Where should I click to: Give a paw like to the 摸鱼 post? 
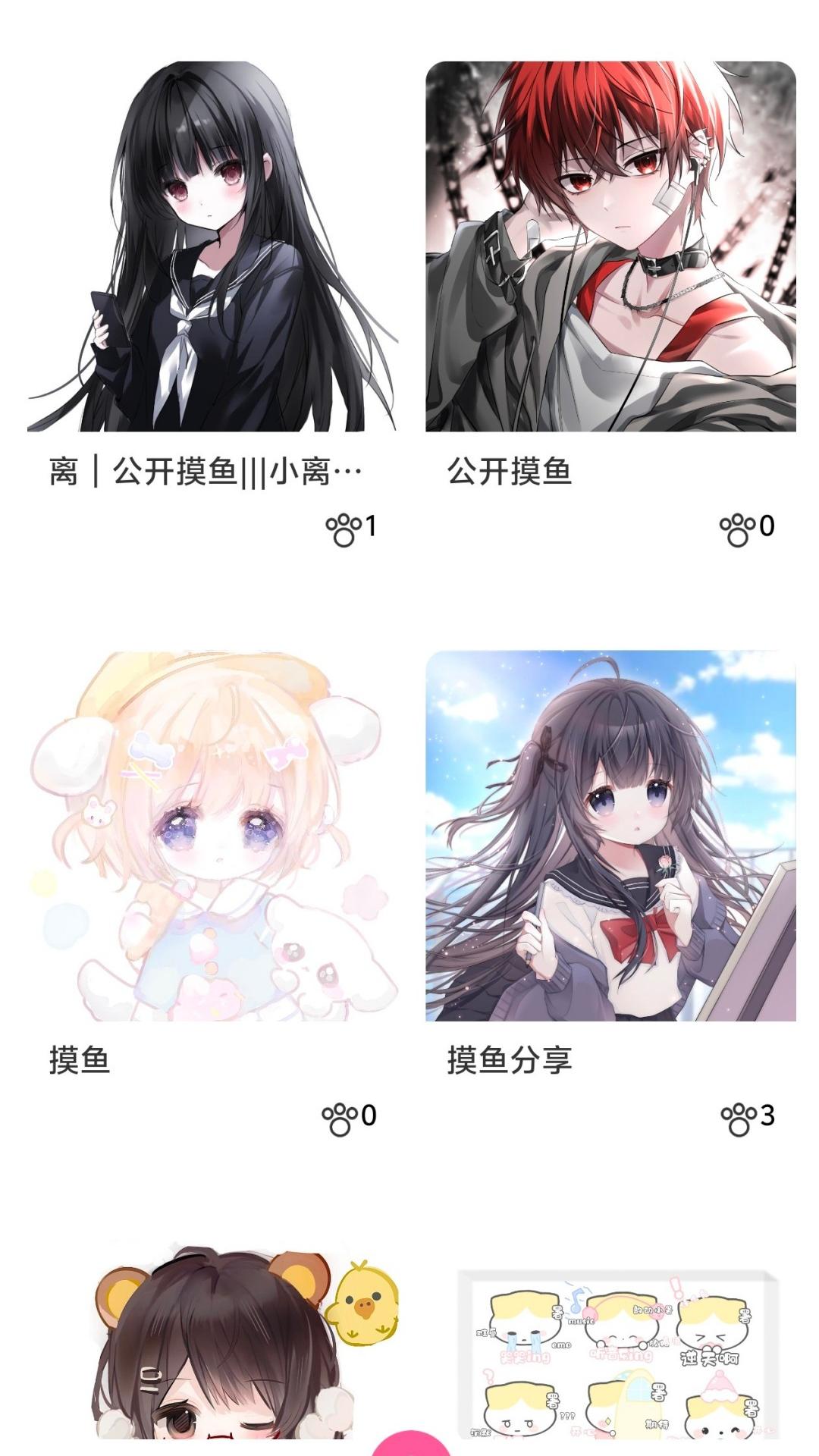coord(340,1119)
